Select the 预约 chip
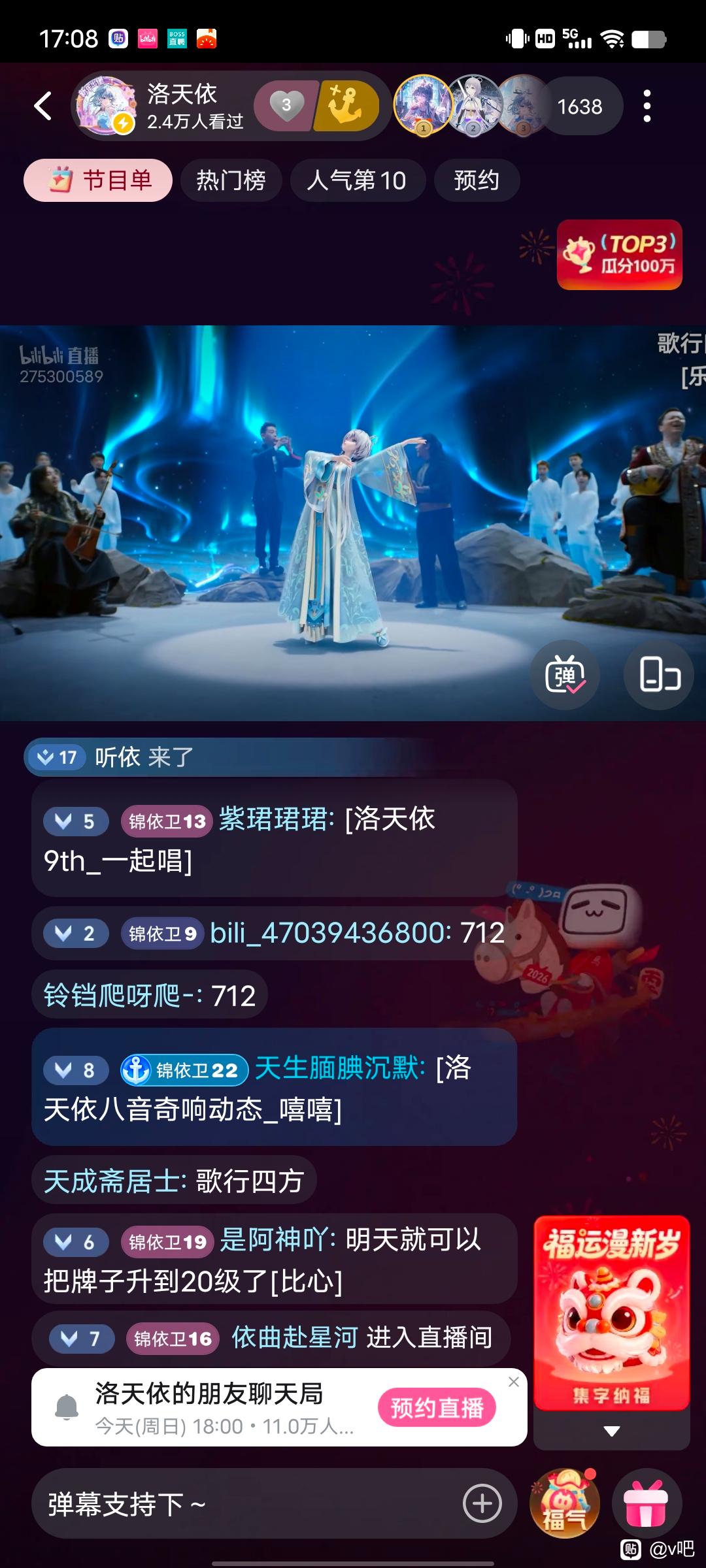The height and width of the screenshot is (1568, 706). tap(477, 180)
